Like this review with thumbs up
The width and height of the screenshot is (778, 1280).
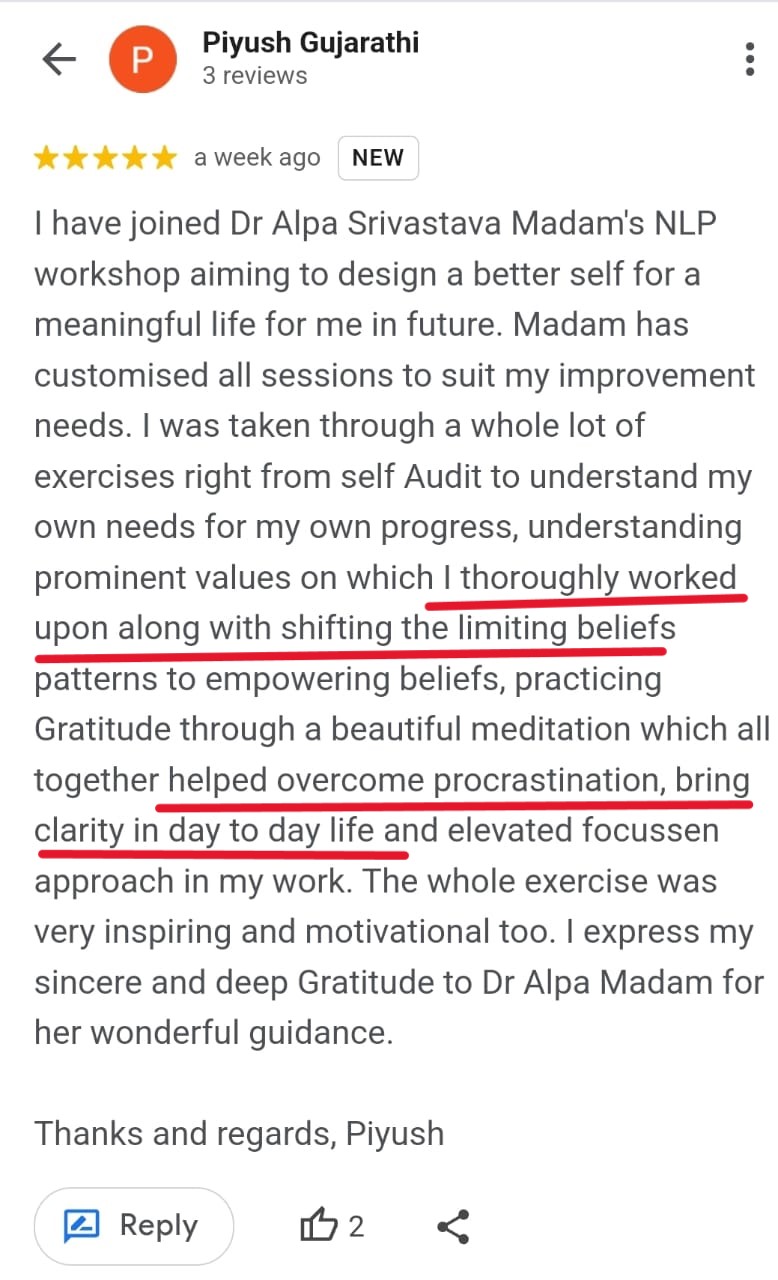320,1225
